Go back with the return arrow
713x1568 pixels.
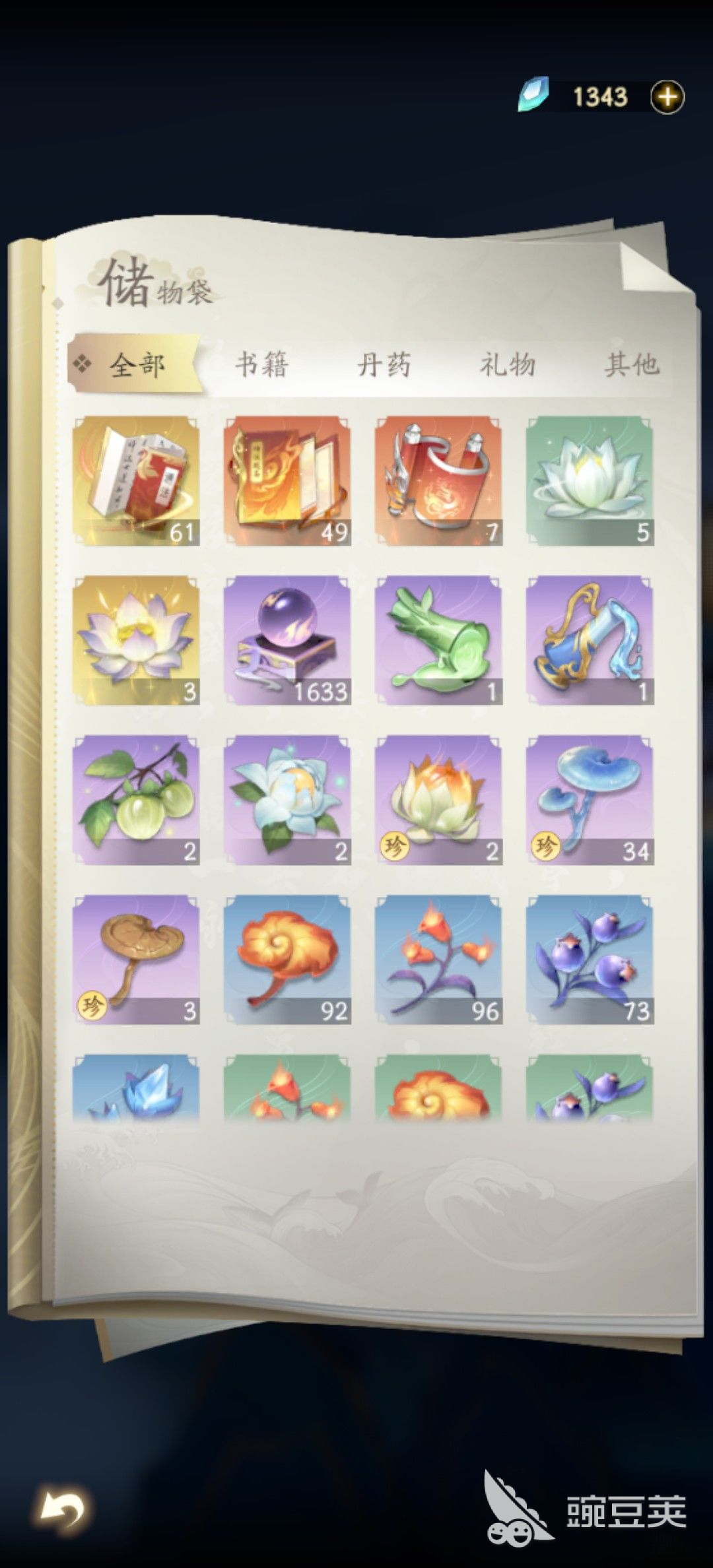point(63,1509)
